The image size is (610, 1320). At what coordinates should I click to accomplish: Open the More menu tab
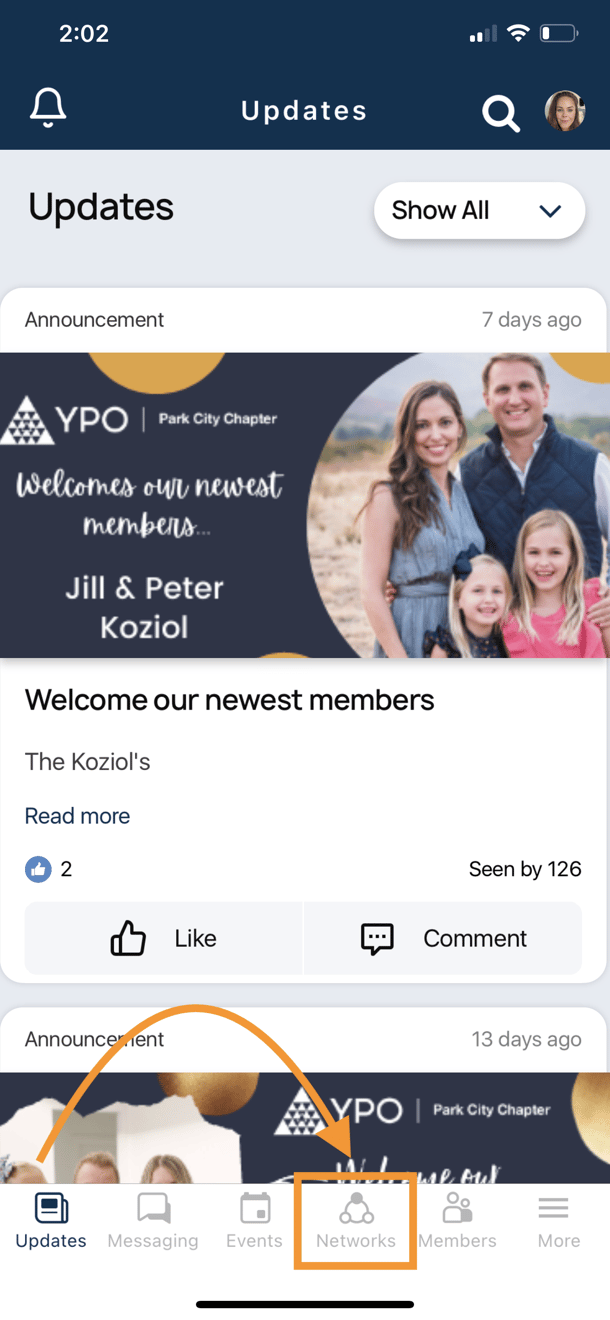click(x=558, y=1221)
